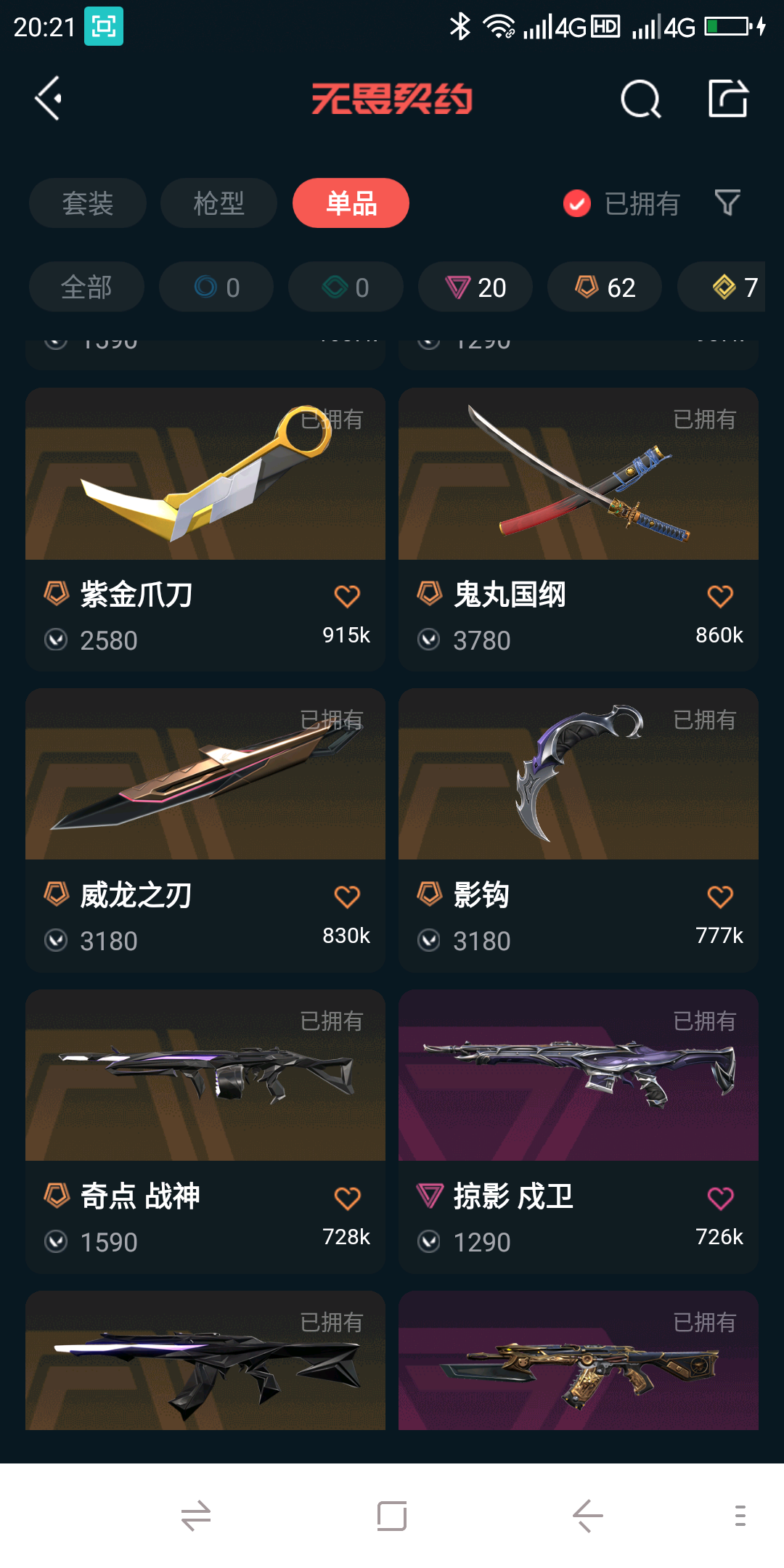
Task: Open the 鬼丸国纲 skin card
Action: pyautogui.click(x=579, y=530)
